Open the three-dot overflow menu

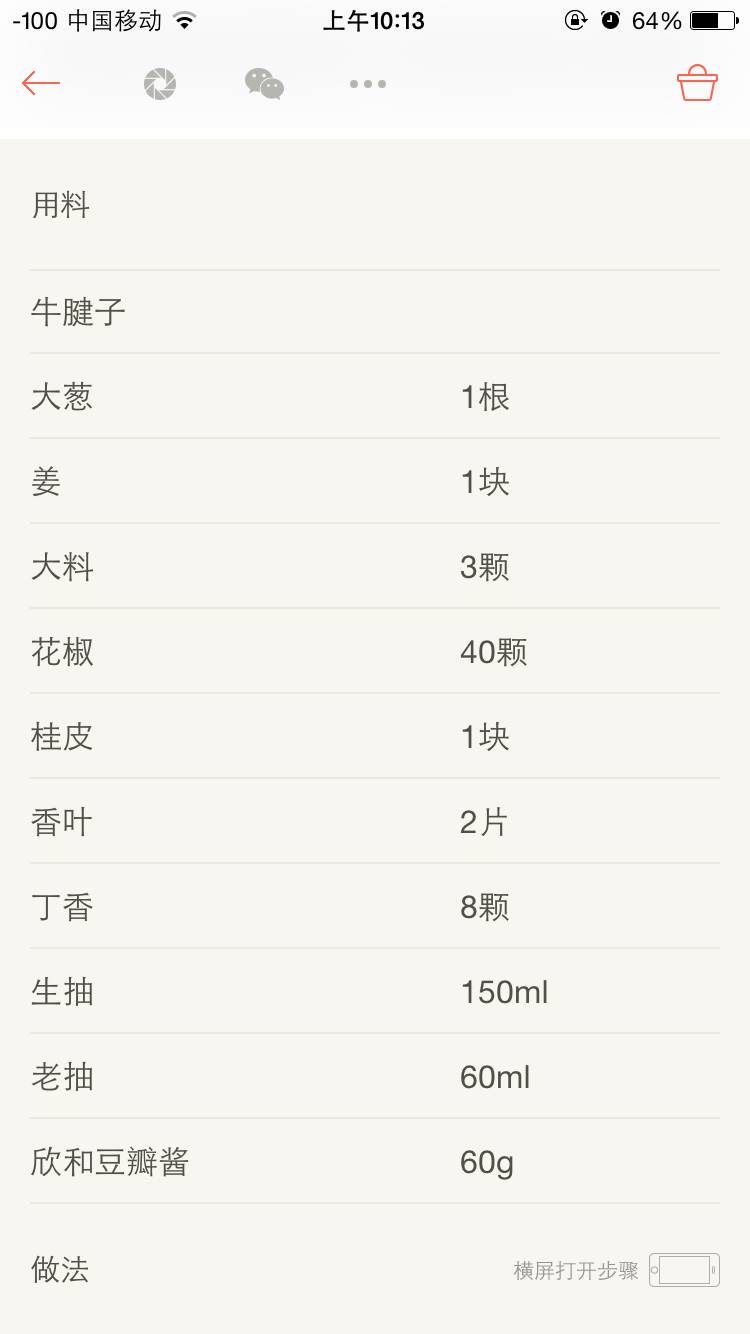coord(367,84)
